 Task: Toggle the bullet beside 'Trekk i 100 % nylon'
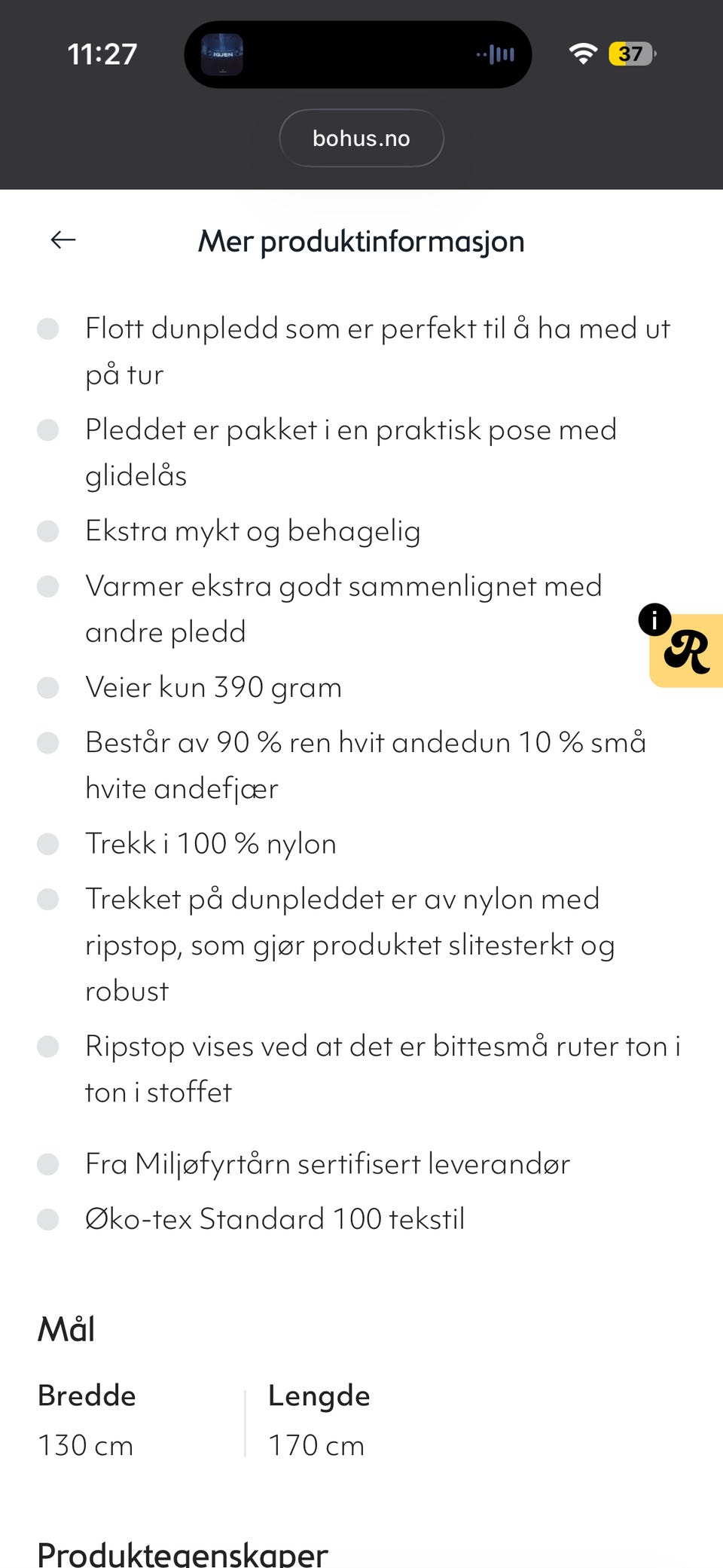(x=49, y=844)
